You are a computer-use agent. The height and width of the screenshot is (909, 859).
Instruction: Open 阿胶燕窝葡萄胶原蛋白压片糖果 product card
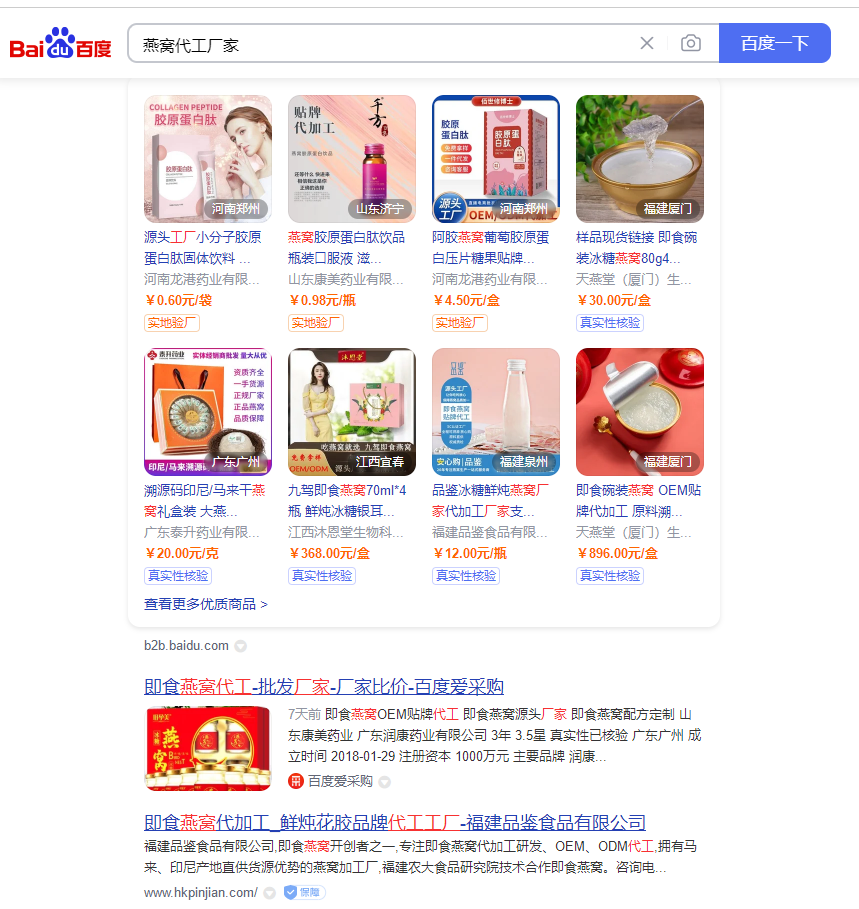[x=495, y=159]
